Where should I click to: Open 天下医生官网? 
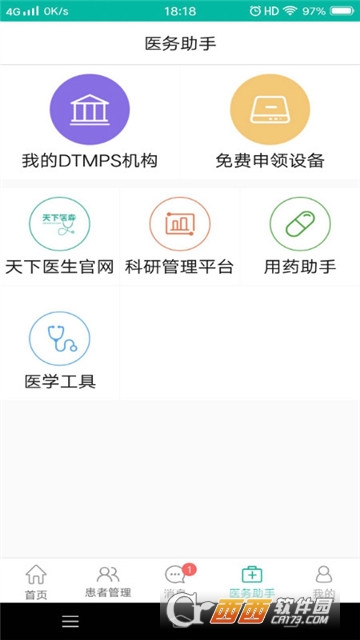[x=60, y=236]
